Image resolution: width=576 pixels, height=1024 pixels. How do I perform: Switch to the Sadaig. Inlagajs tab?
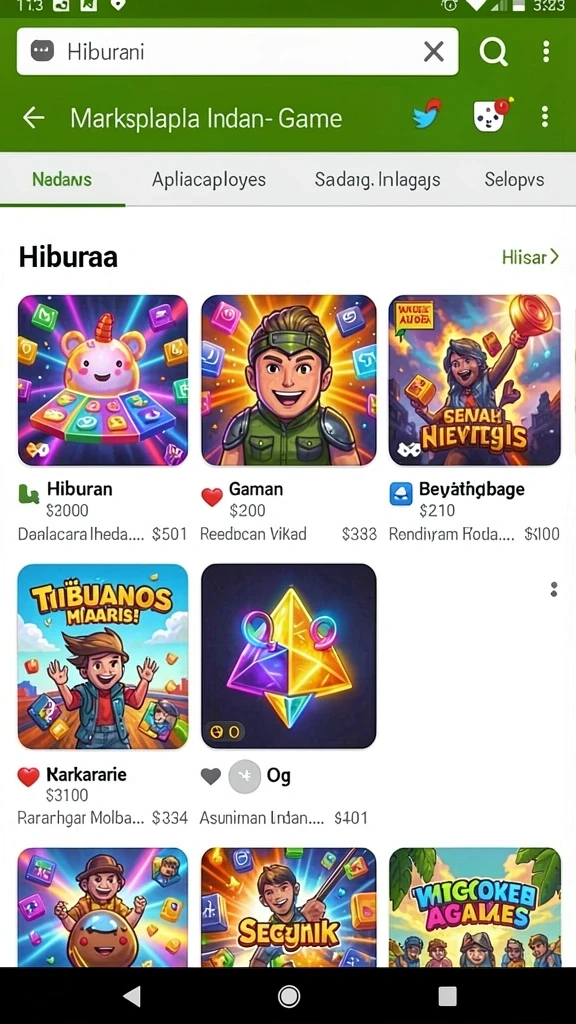pyautogui.click(x=377, y=180)
